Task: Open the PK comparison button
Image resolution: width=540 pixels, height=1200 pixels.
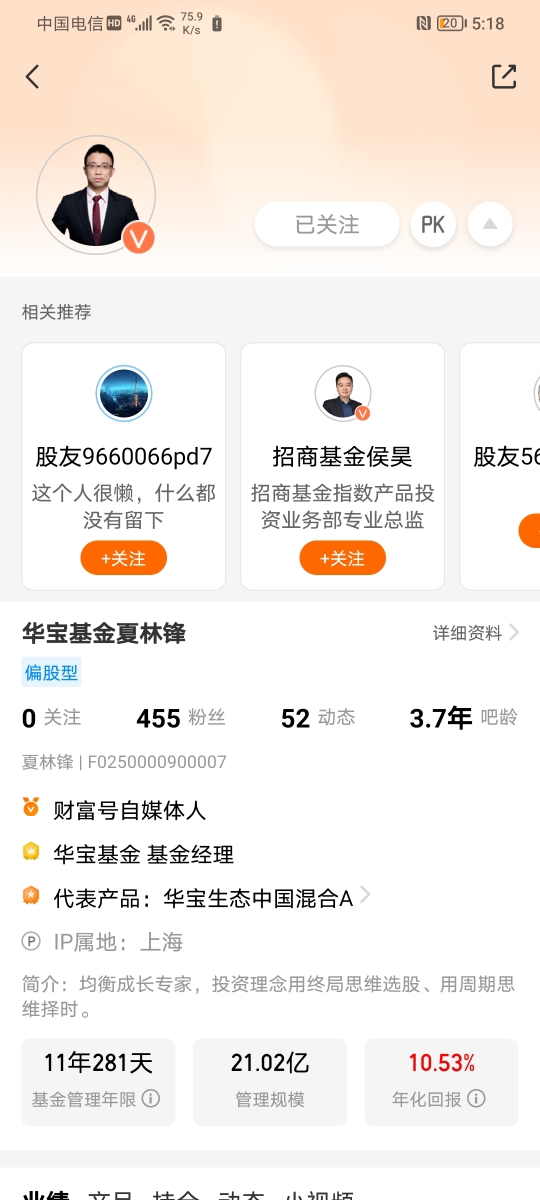Action: (x=433, y=225)
